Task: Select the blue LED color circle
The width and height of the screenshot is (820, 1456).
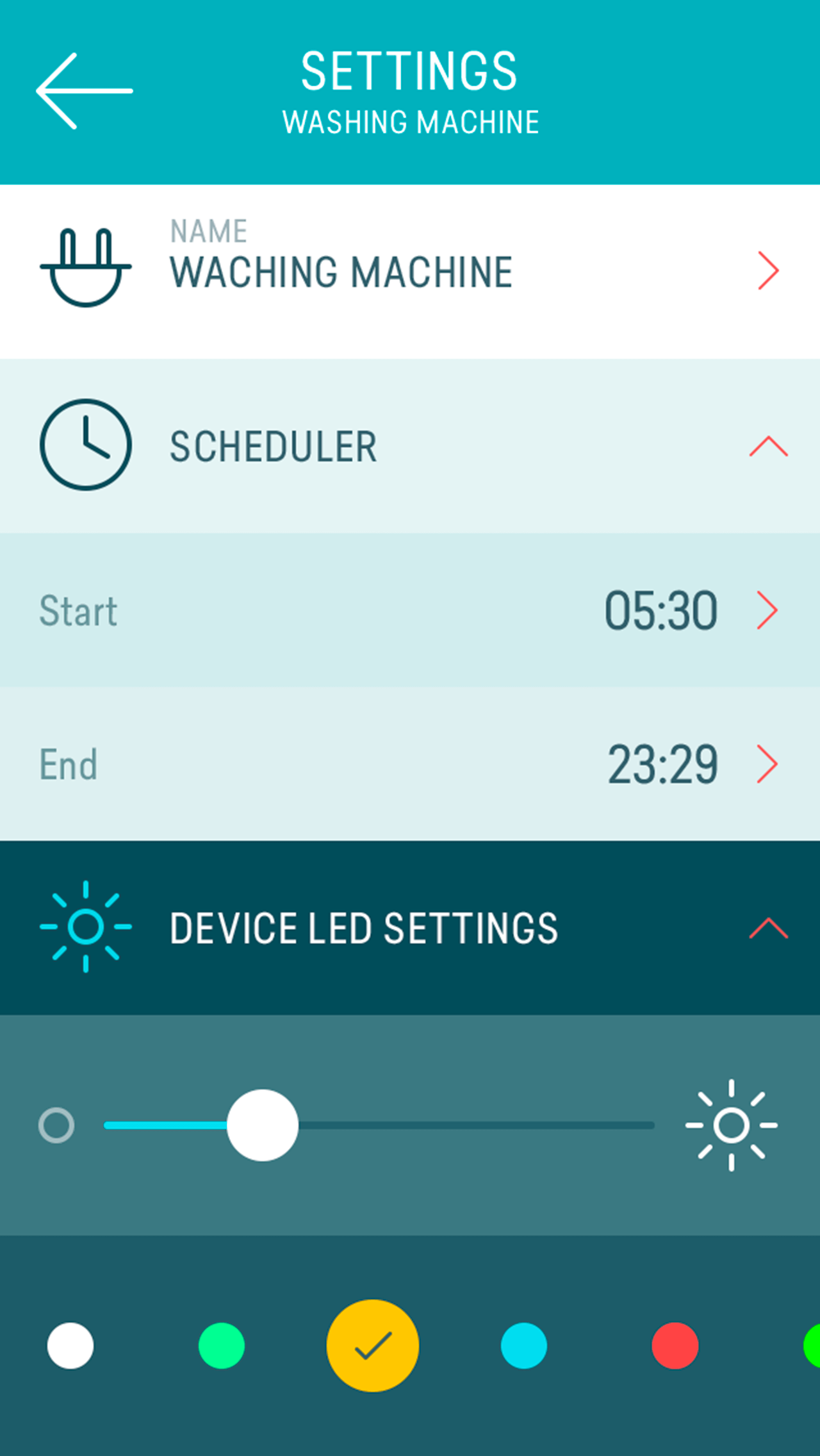Action: tap(523, 1346)
